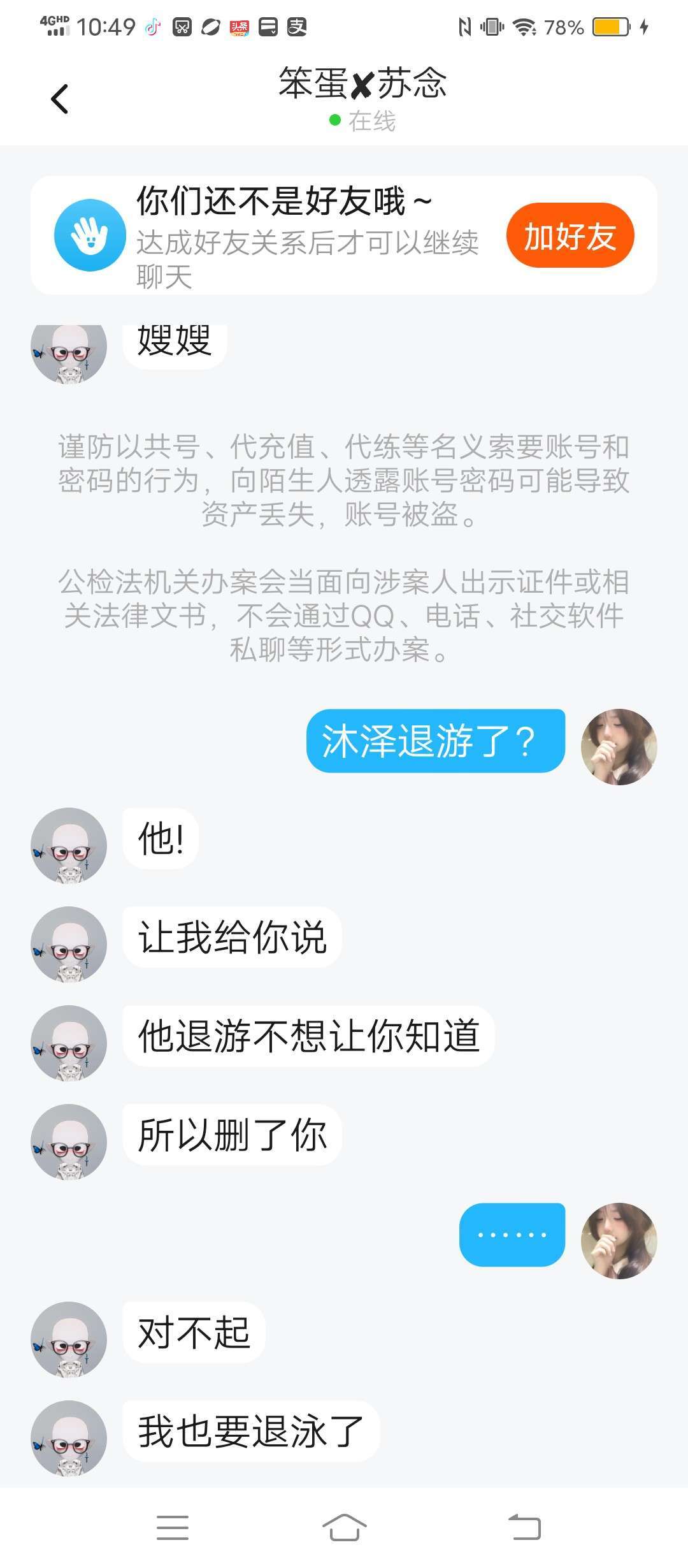Tap the 加好友 button

[570, 236]
